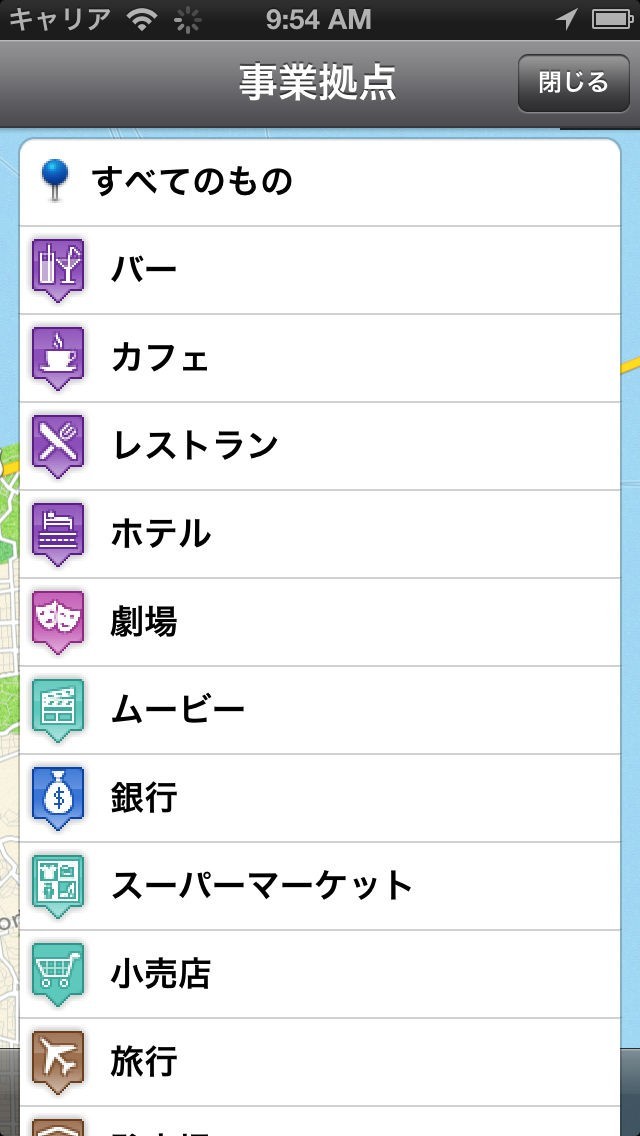640x1136 pixels.
Task: Select the カフェ category
Action: (x=320, y=358)
